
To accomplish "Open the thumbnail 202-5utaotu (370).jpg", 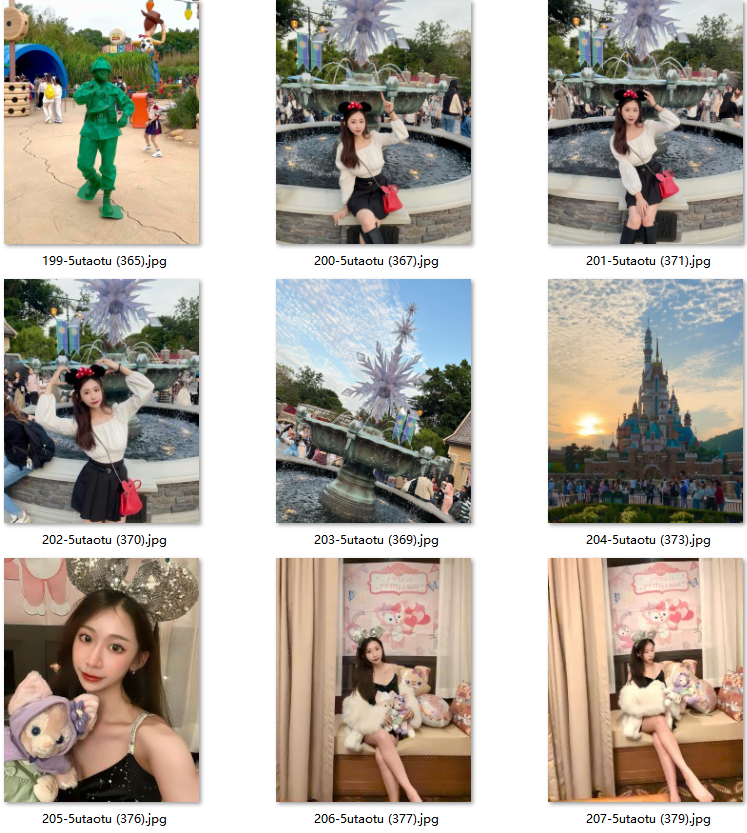I will coord(102,400).
